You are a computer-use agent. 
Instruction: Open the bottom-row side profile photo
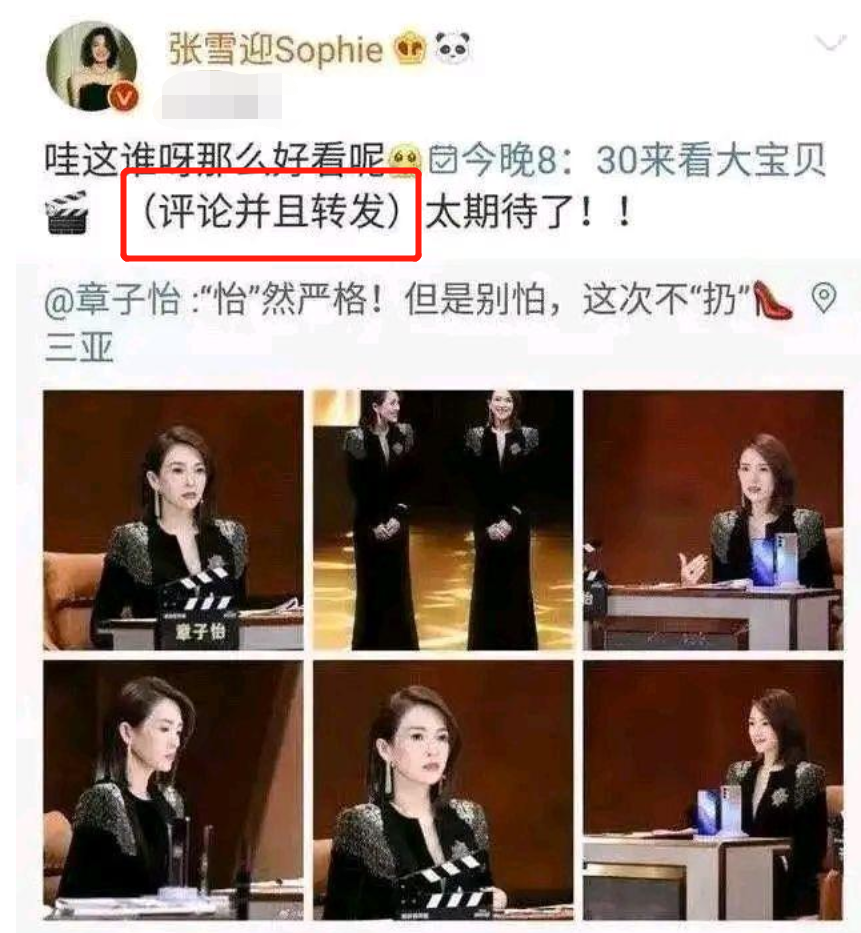(x=172, y=790)
